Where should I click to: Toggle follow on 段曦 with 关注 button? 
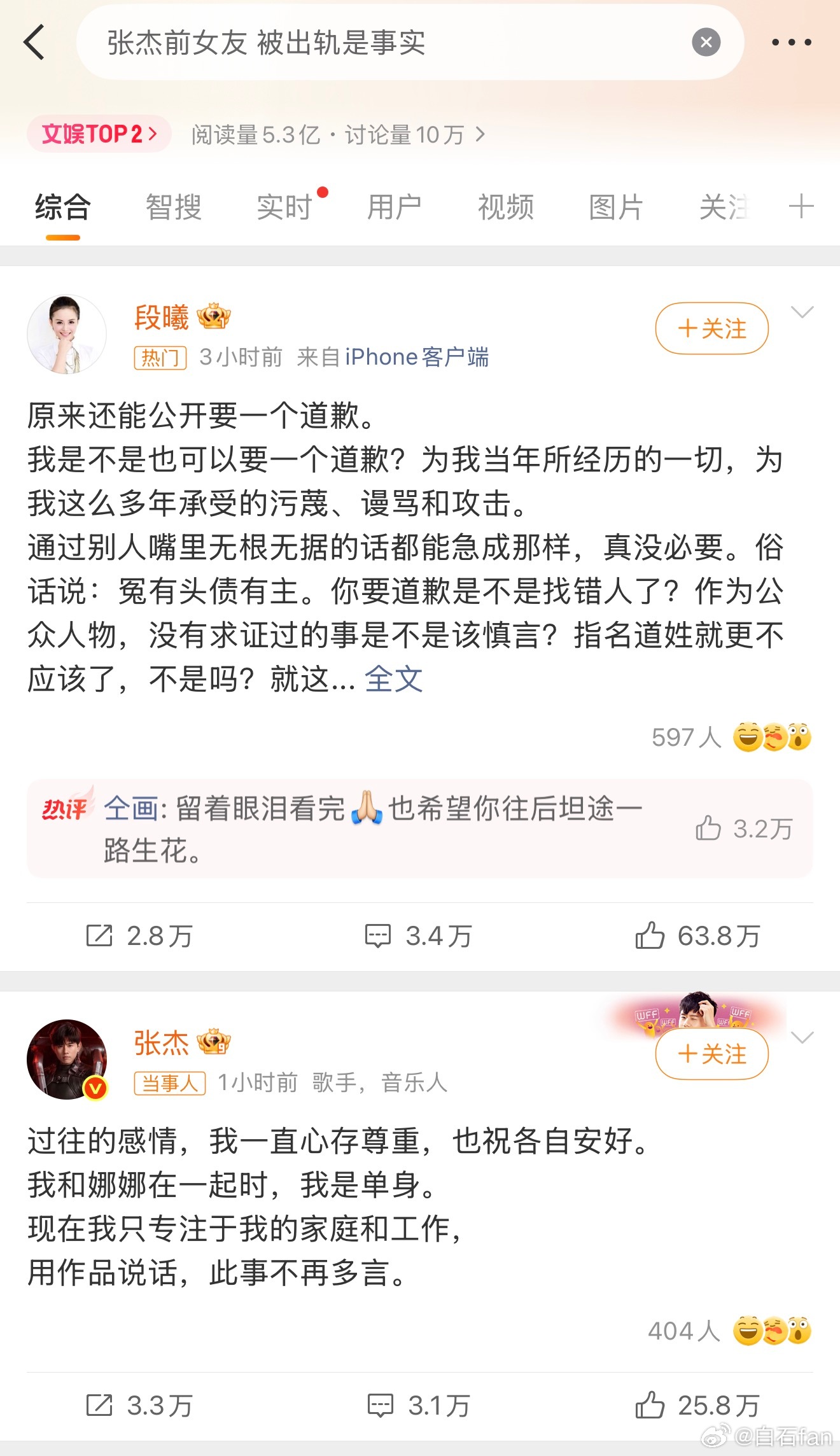(x=711, y=328)
